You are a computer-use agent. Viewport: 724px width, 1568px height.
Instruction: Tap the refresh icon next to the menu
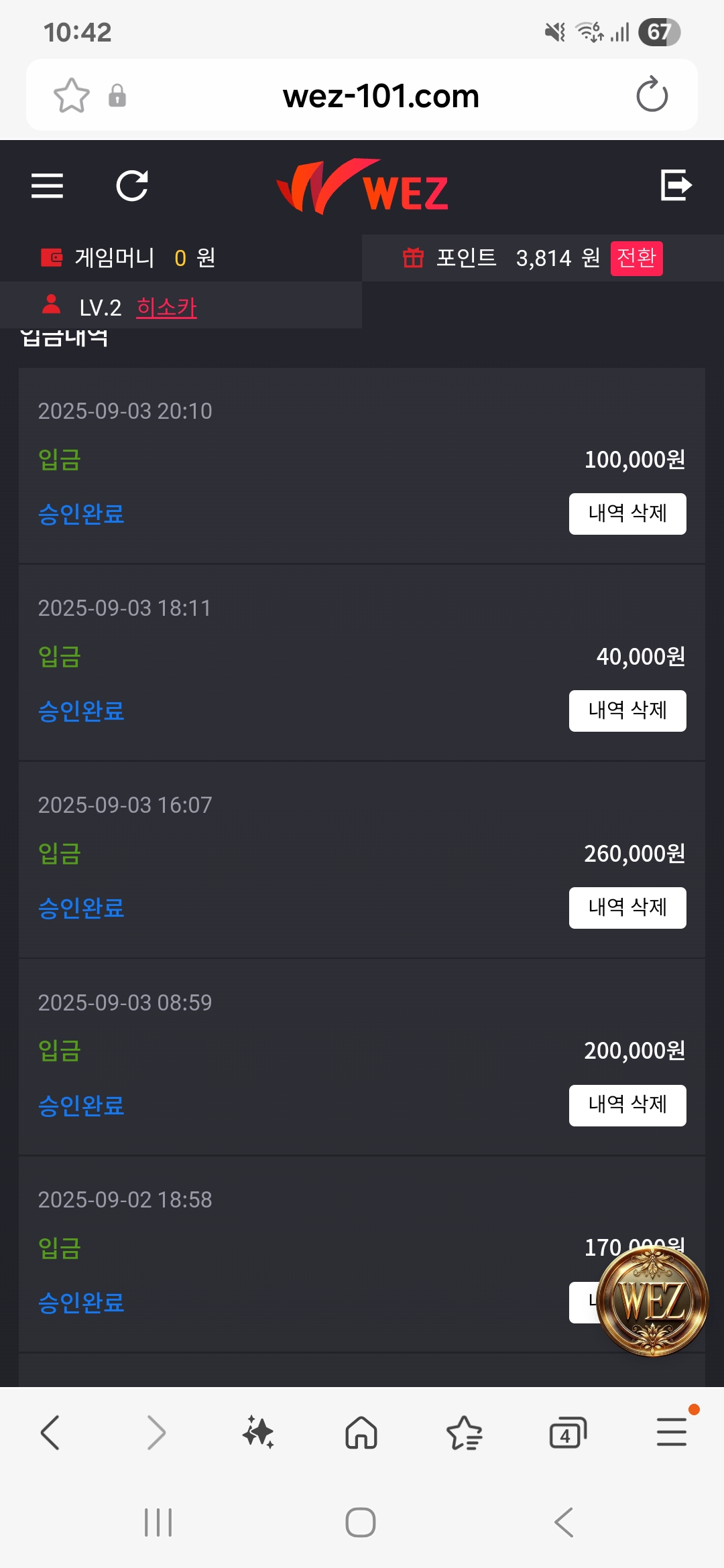[x=132, y=186]
